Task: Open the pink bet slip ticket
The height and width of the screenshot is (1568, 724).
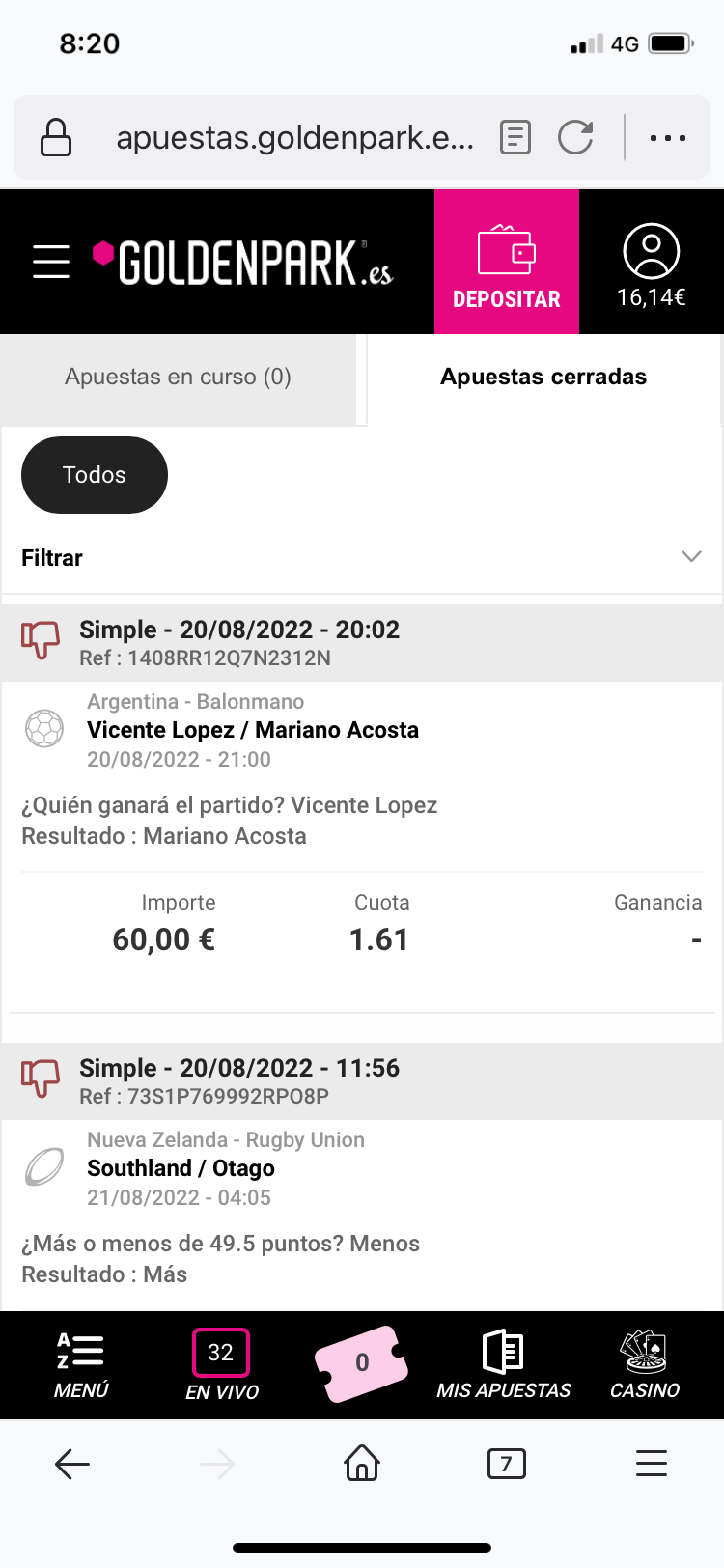Action: (x=362, y=1363)
